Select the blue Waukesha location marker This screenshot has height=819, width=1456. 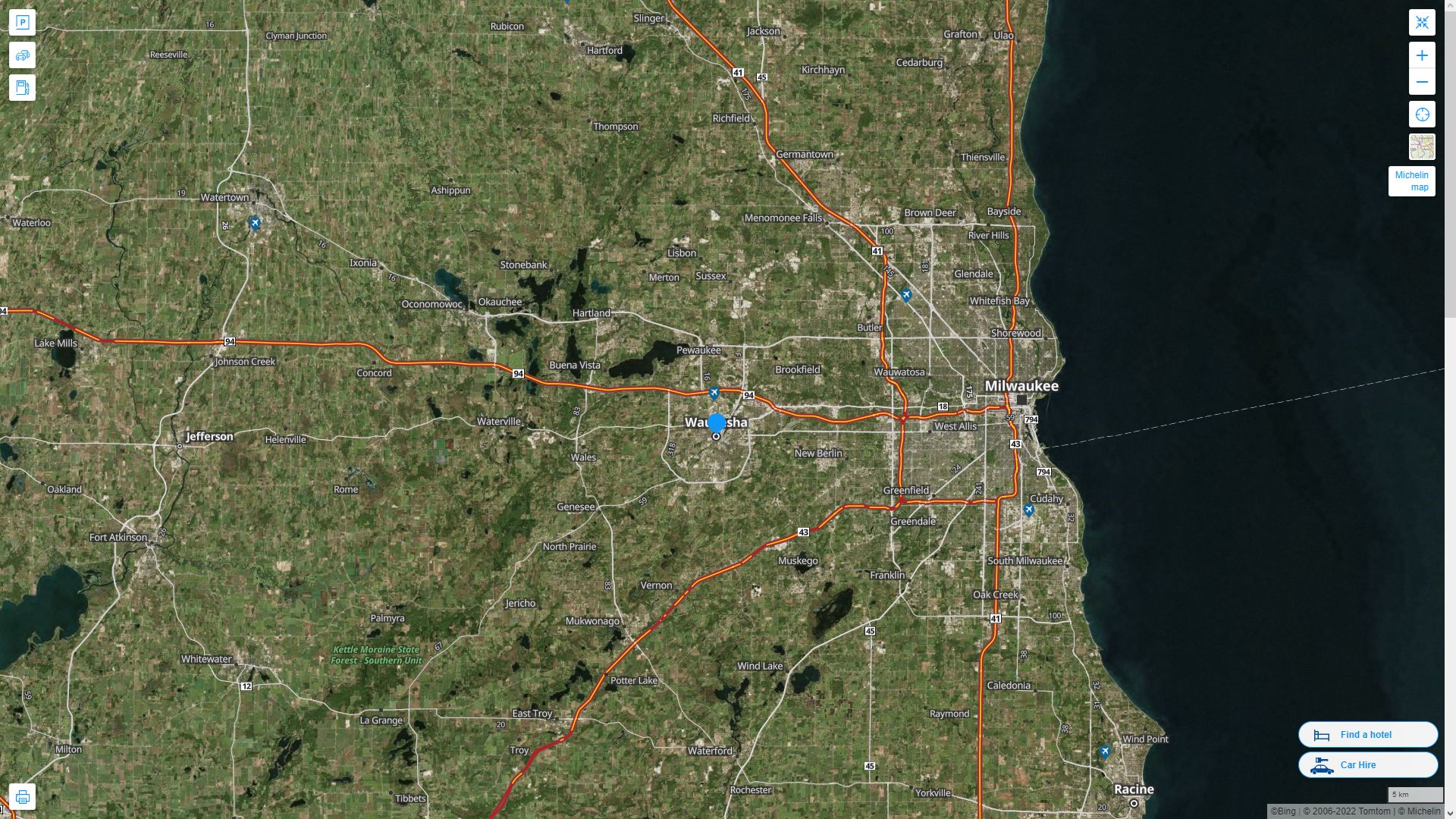coord(717,423)
